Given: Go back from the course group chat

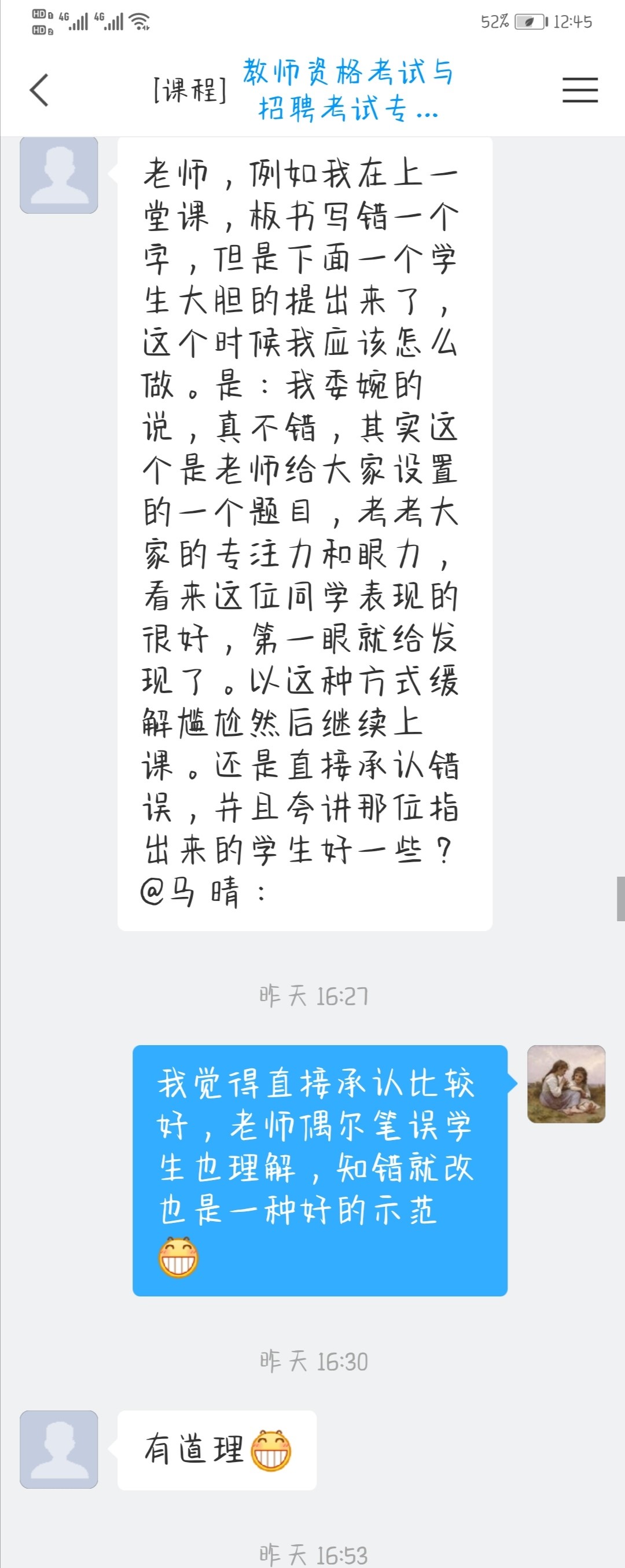Looking at the screenshot, I should [39, 91].
